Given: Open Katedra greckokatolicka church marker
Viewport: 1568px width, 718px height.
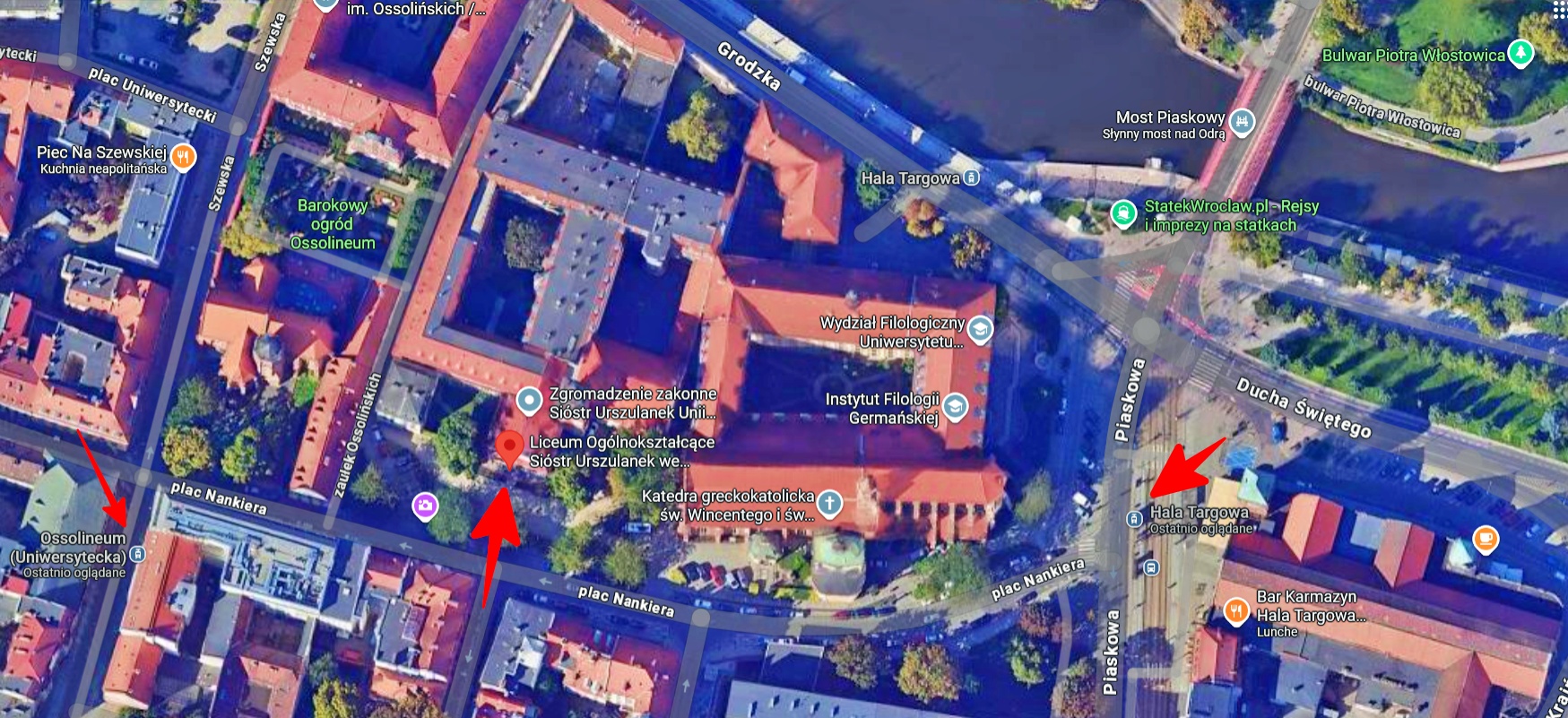Looking at the screenshot, I should [x=830, y=504].
